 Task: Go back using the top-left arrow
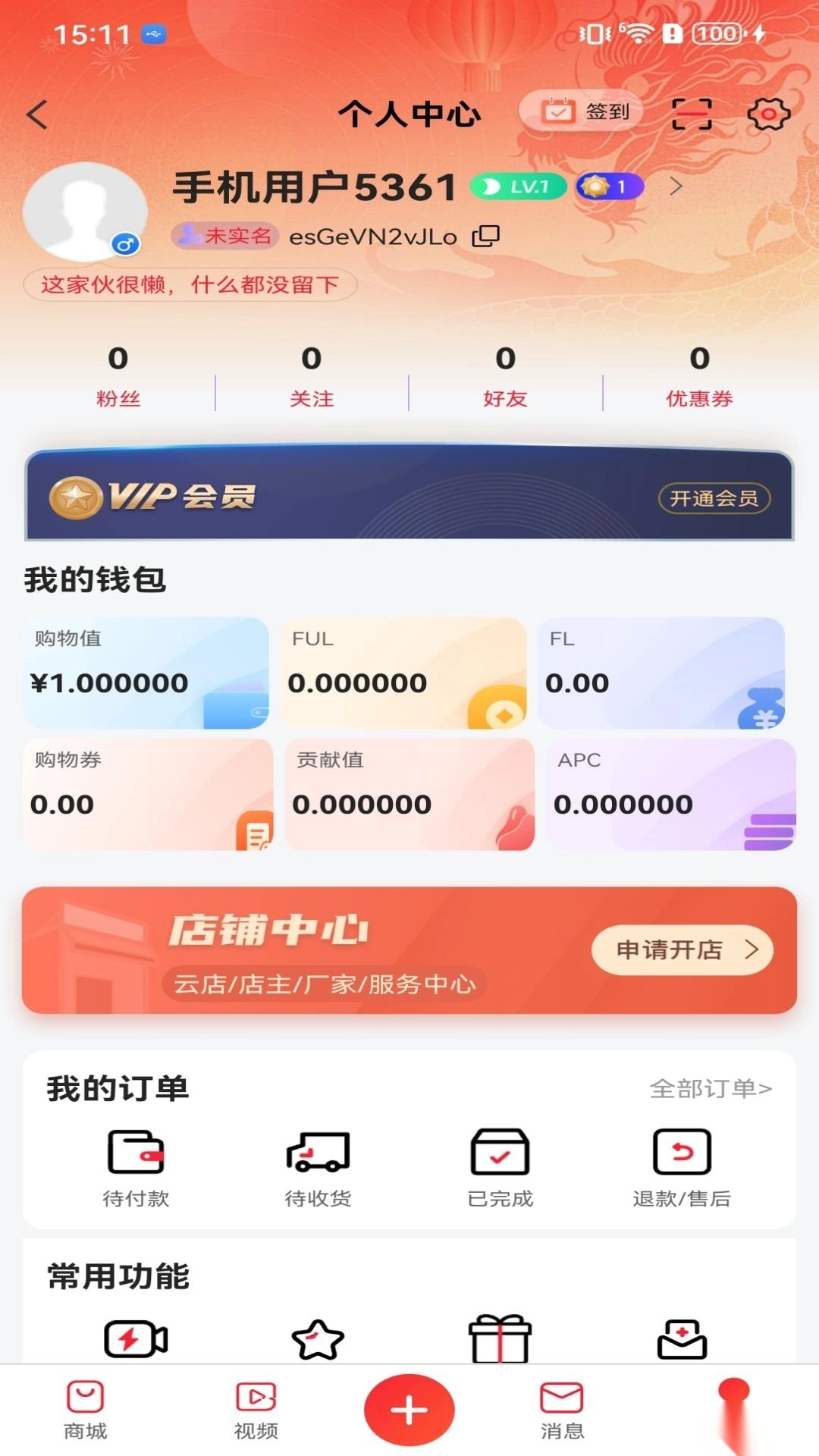(37, 115)
